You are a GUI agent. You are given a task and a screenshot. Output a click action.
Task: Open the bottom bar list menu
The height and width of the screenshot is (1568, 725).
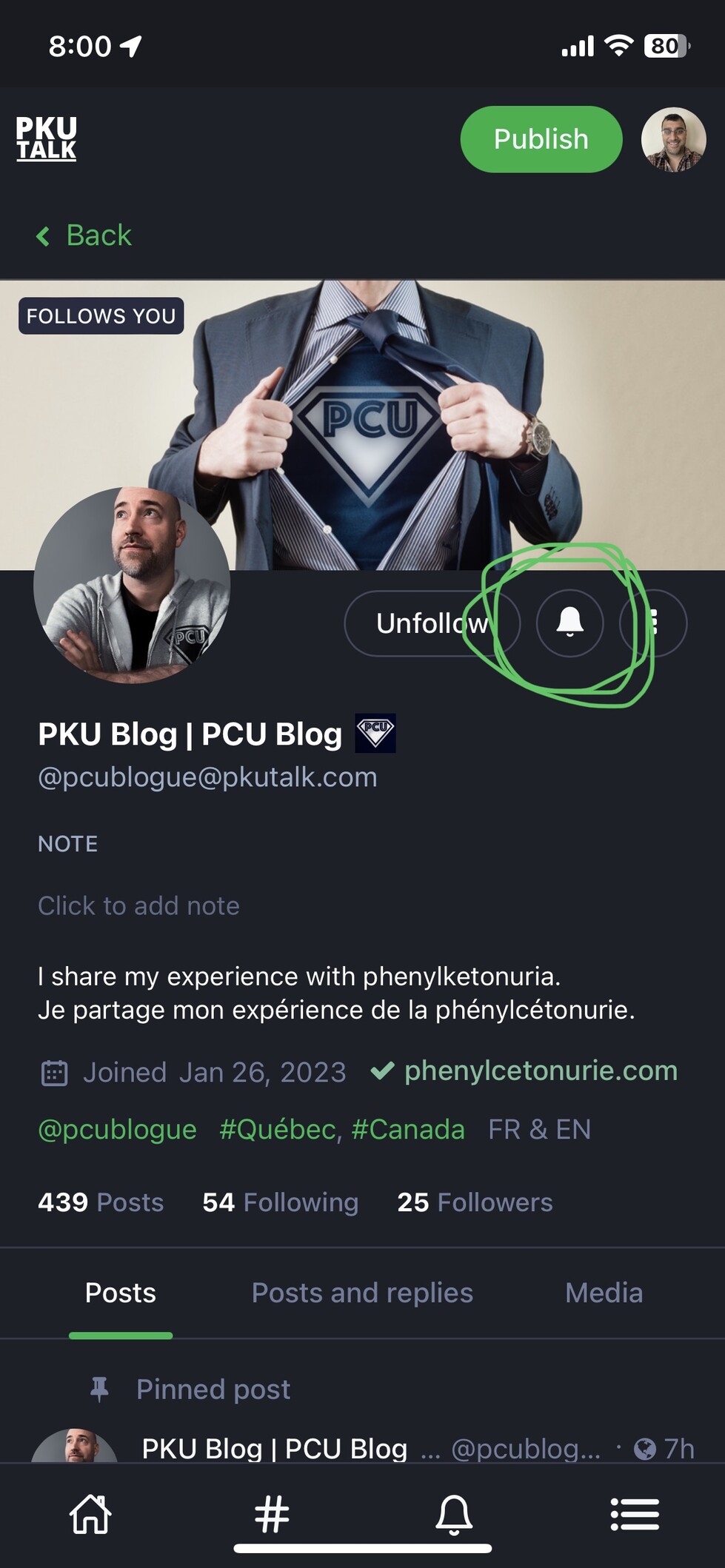[635, 1513]
